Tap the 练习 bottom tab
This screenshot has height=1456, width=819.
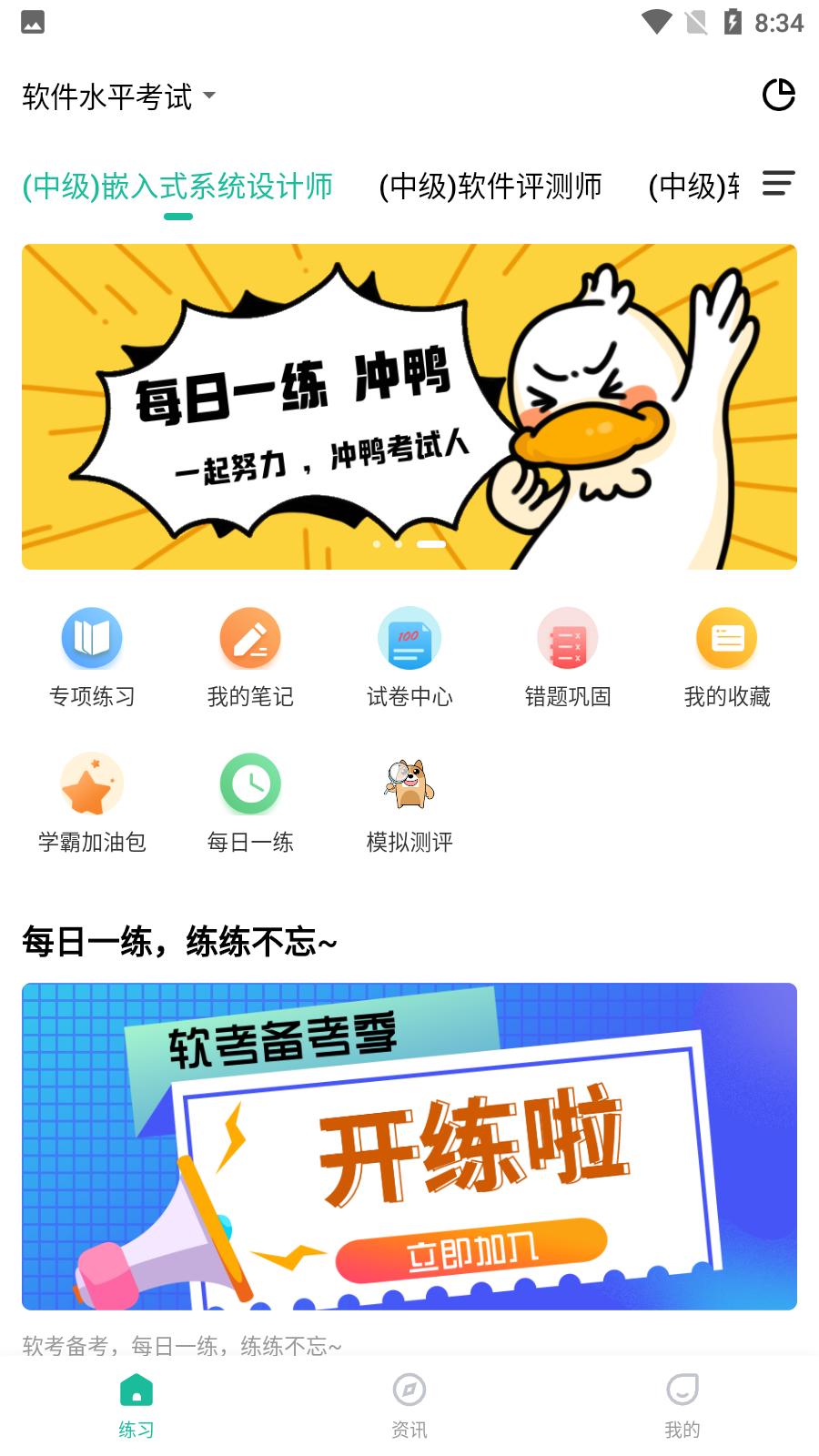coord(136,1407)
